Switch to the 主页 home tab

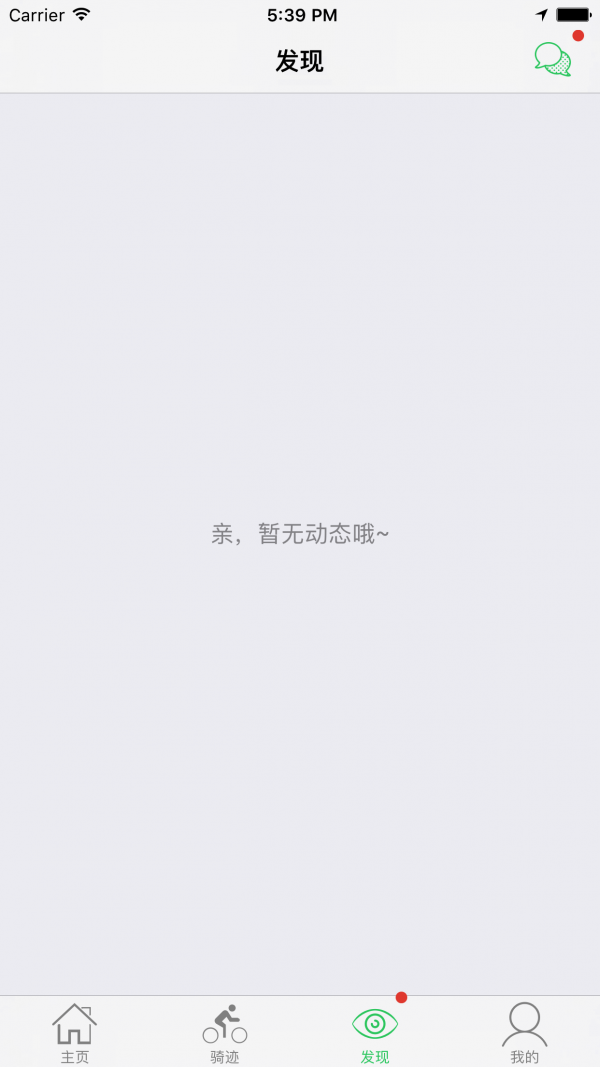point(75,1033)
